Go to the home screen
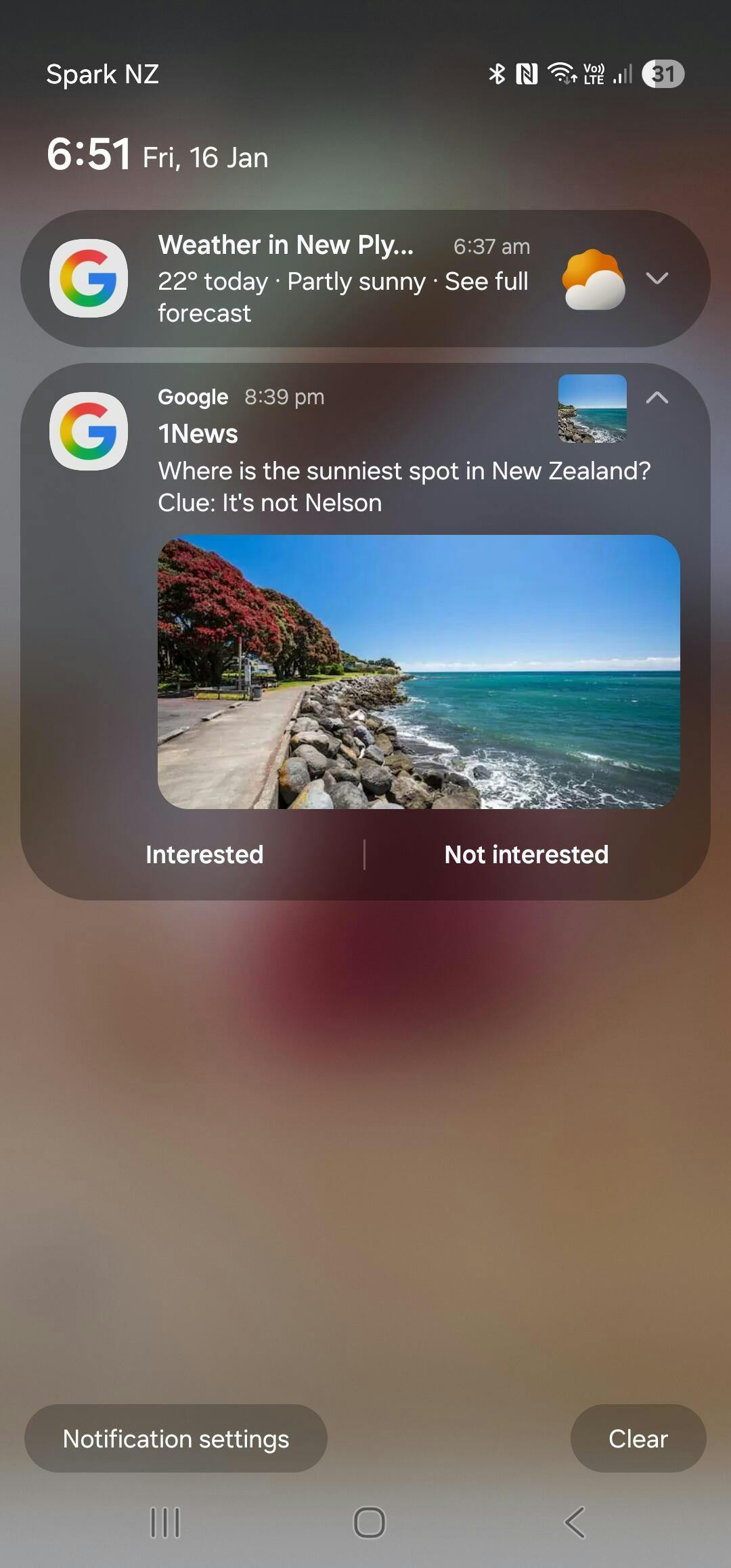 pos(369,1523)
